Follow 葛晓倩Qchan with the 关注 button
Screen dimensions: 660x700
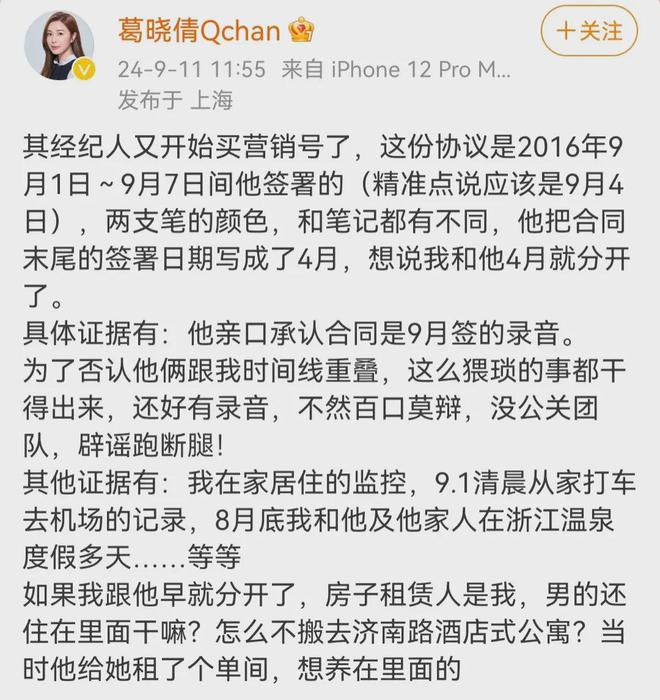(588, 31)
